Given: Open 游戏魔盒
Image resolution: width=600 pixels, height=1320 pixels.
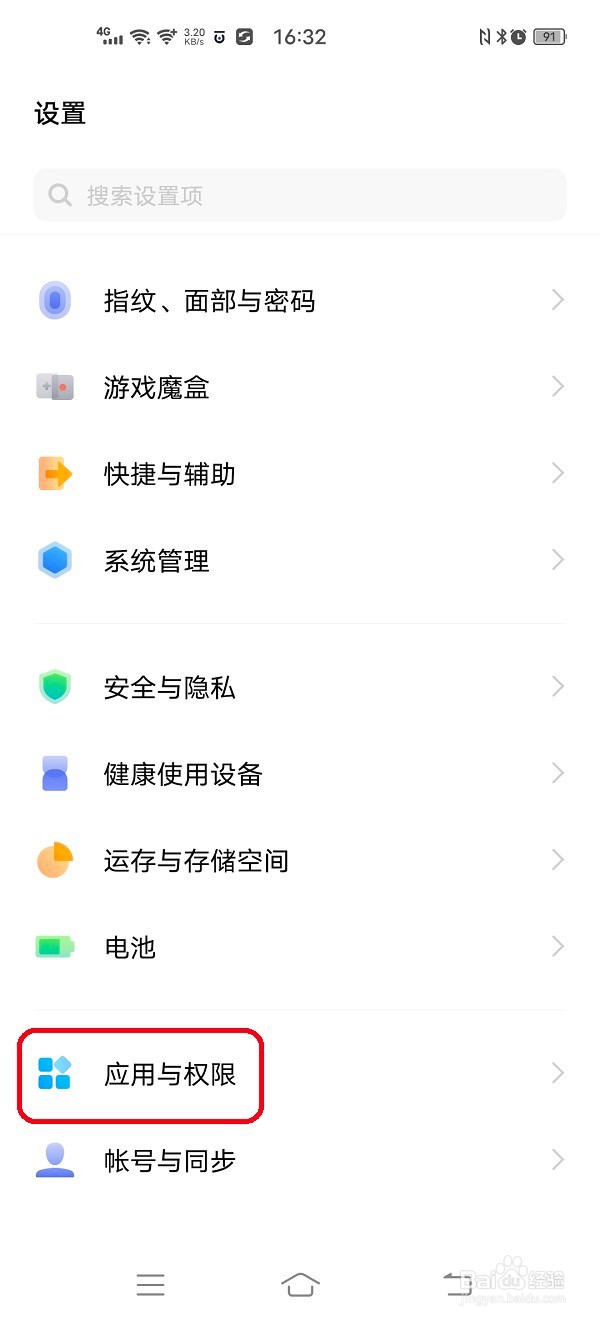Looking at the screenshot, I should [300, 387].
